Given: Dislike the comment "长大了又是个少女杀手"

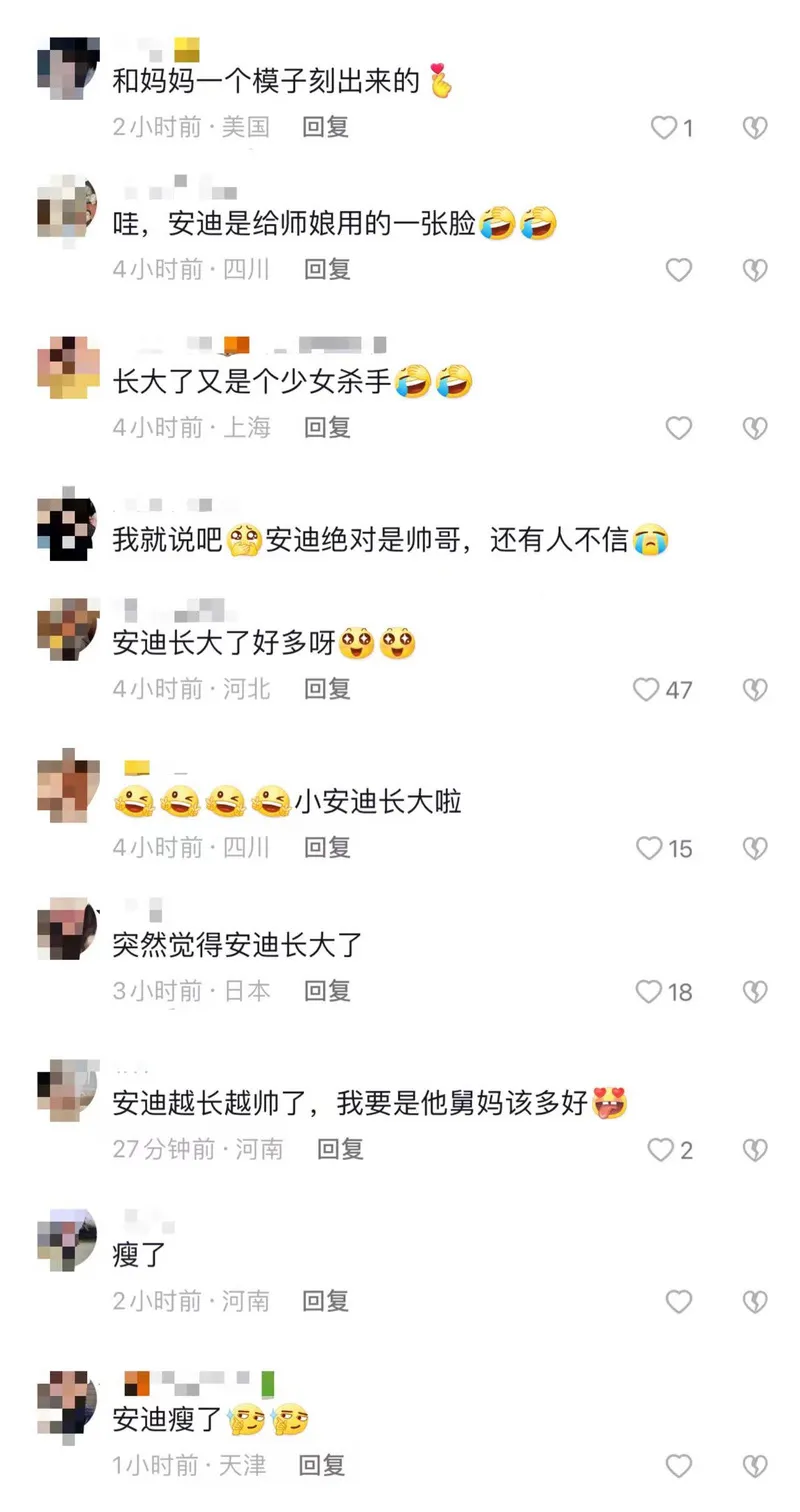Looking at the screenshot, I should click(755, 429).
